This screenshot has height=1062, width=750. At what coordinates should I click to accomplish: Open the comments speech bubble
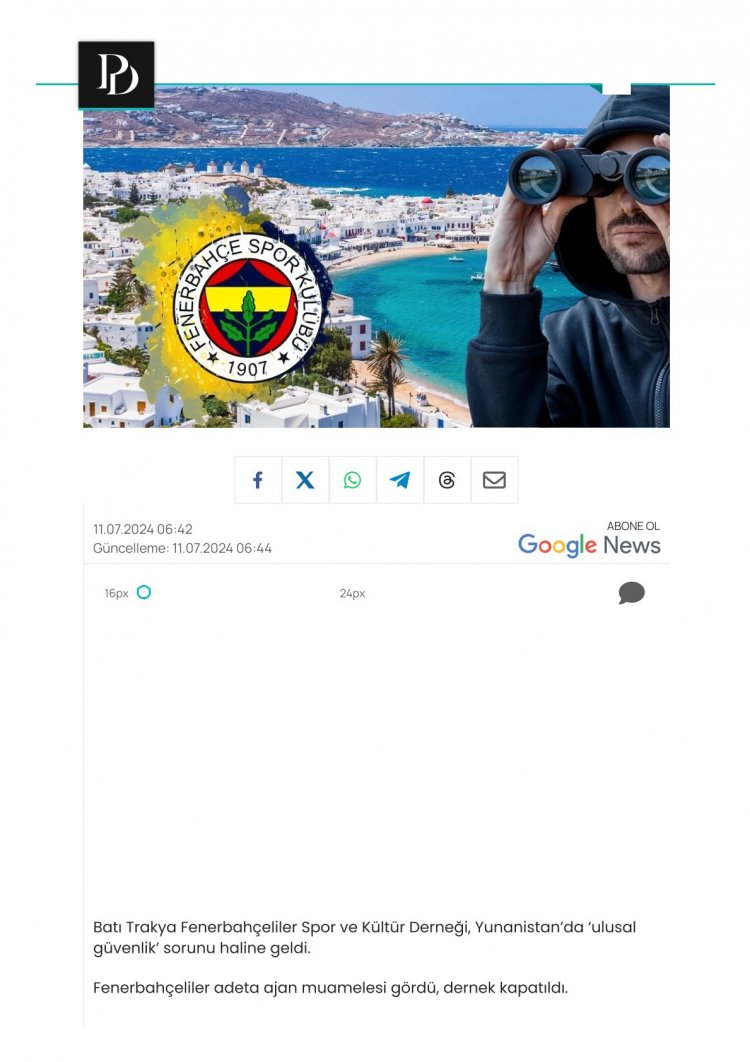(x=631, y=593)
